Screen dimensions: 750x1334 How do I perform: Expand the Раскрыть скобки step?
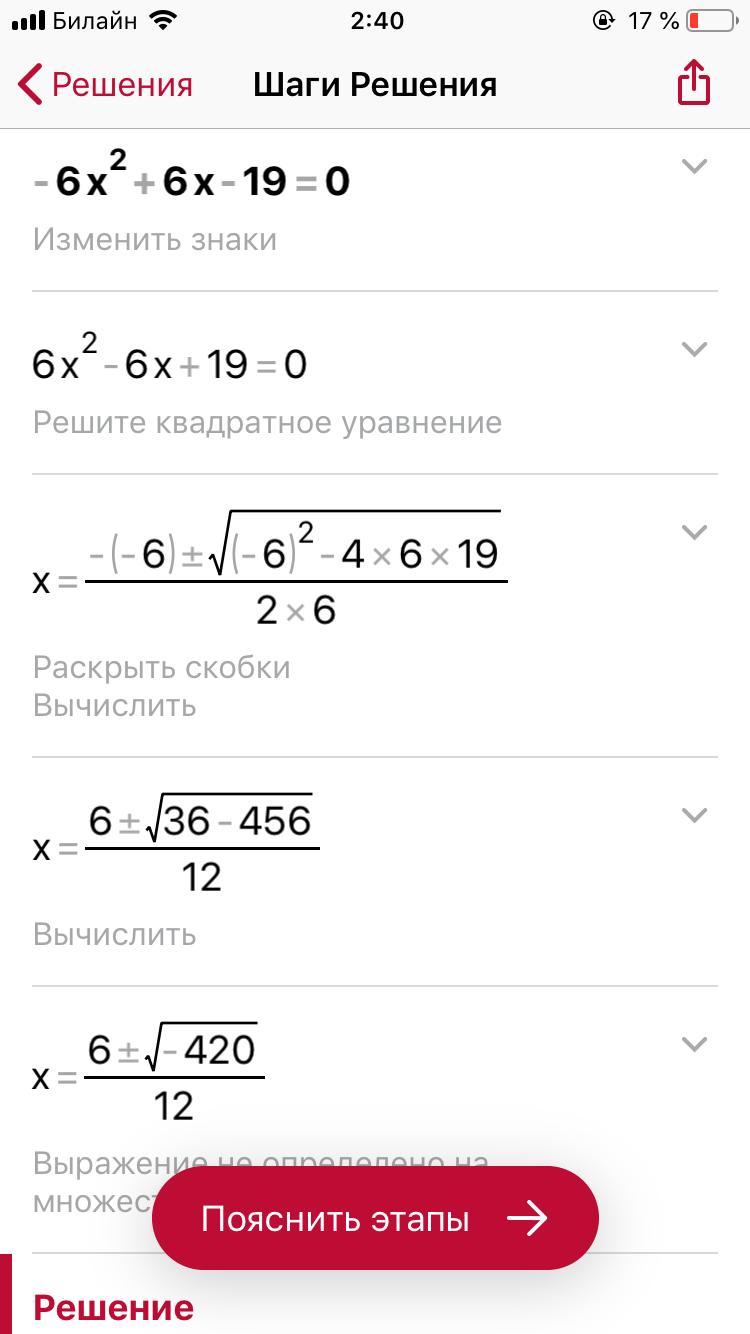tap(694, 531)
